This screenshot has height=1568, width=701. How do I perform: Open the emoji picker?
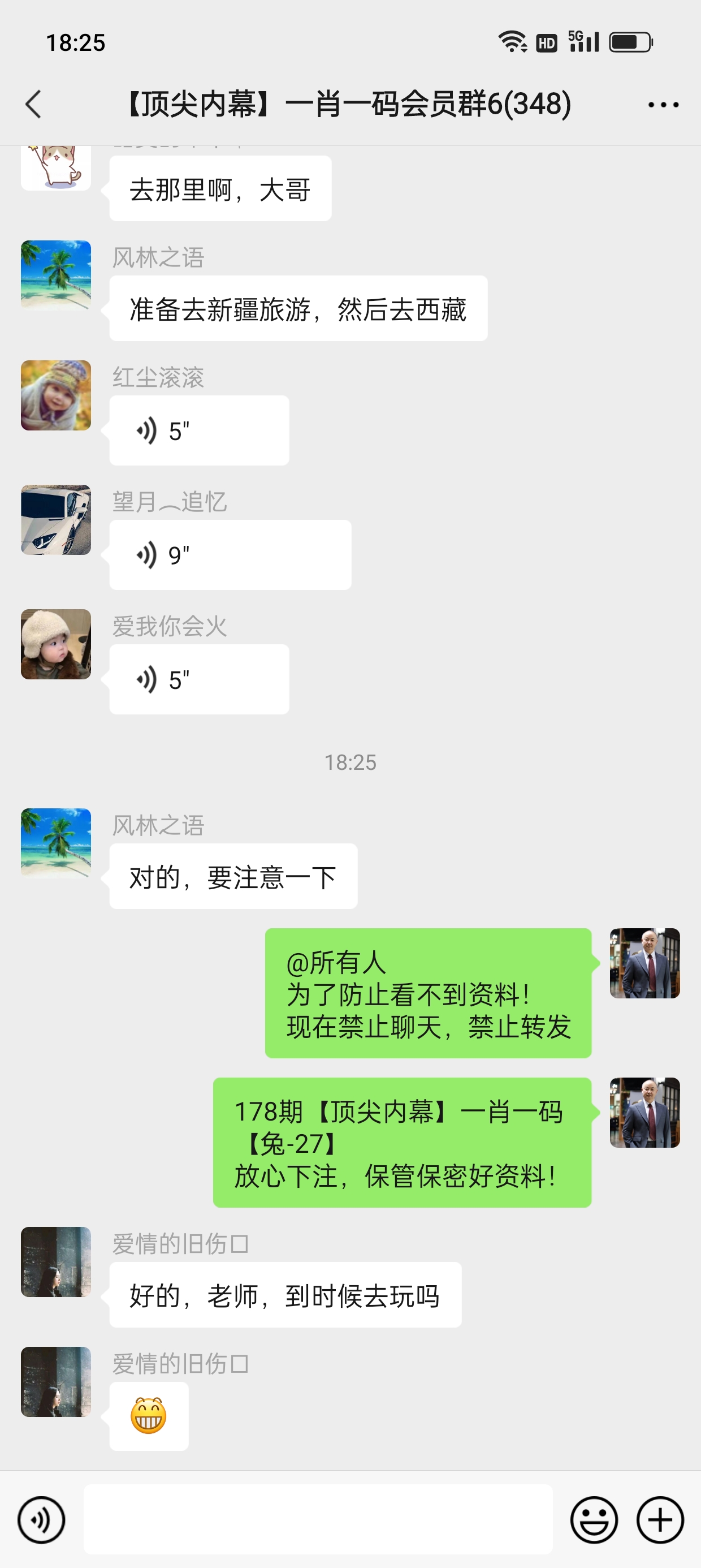click(x=593, y=1519)
